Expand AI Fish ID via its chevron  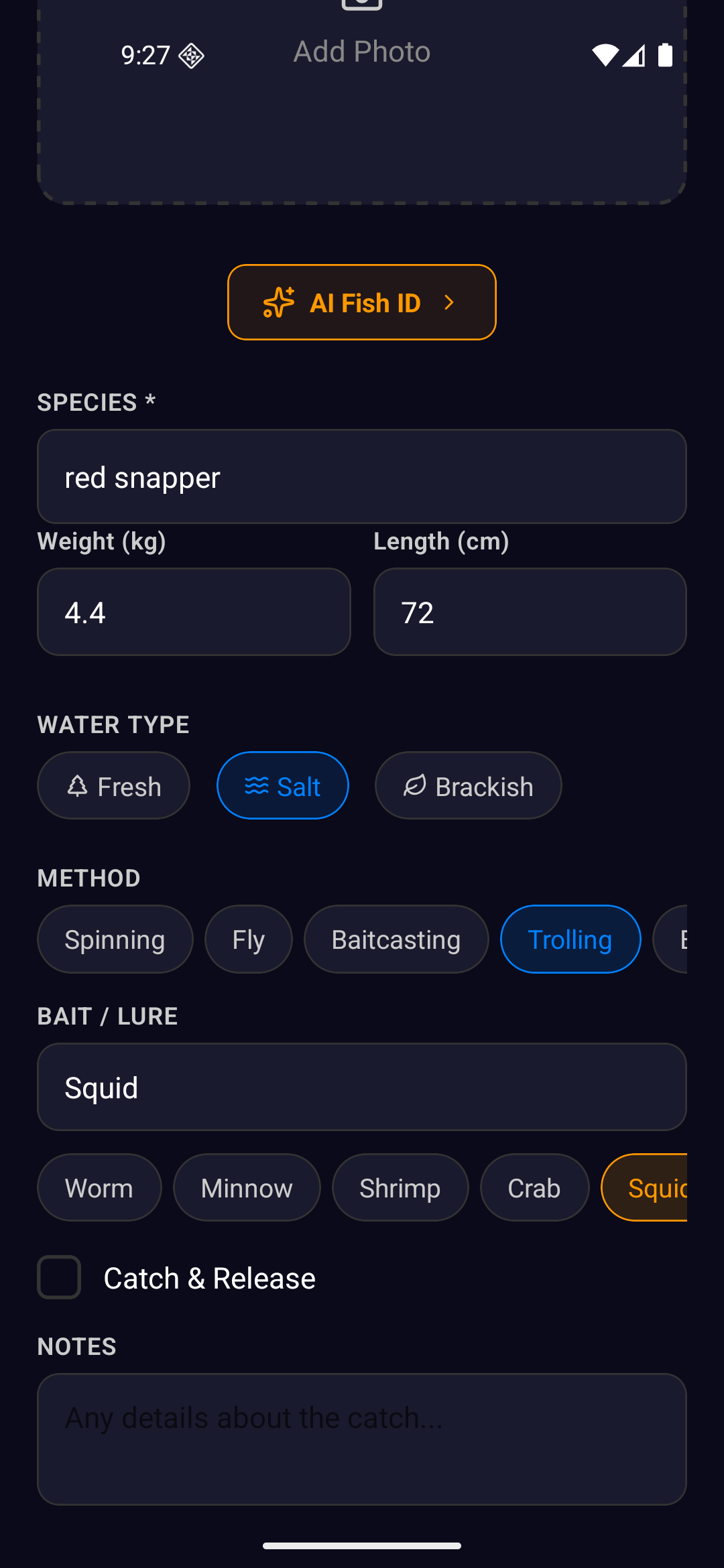449,302
